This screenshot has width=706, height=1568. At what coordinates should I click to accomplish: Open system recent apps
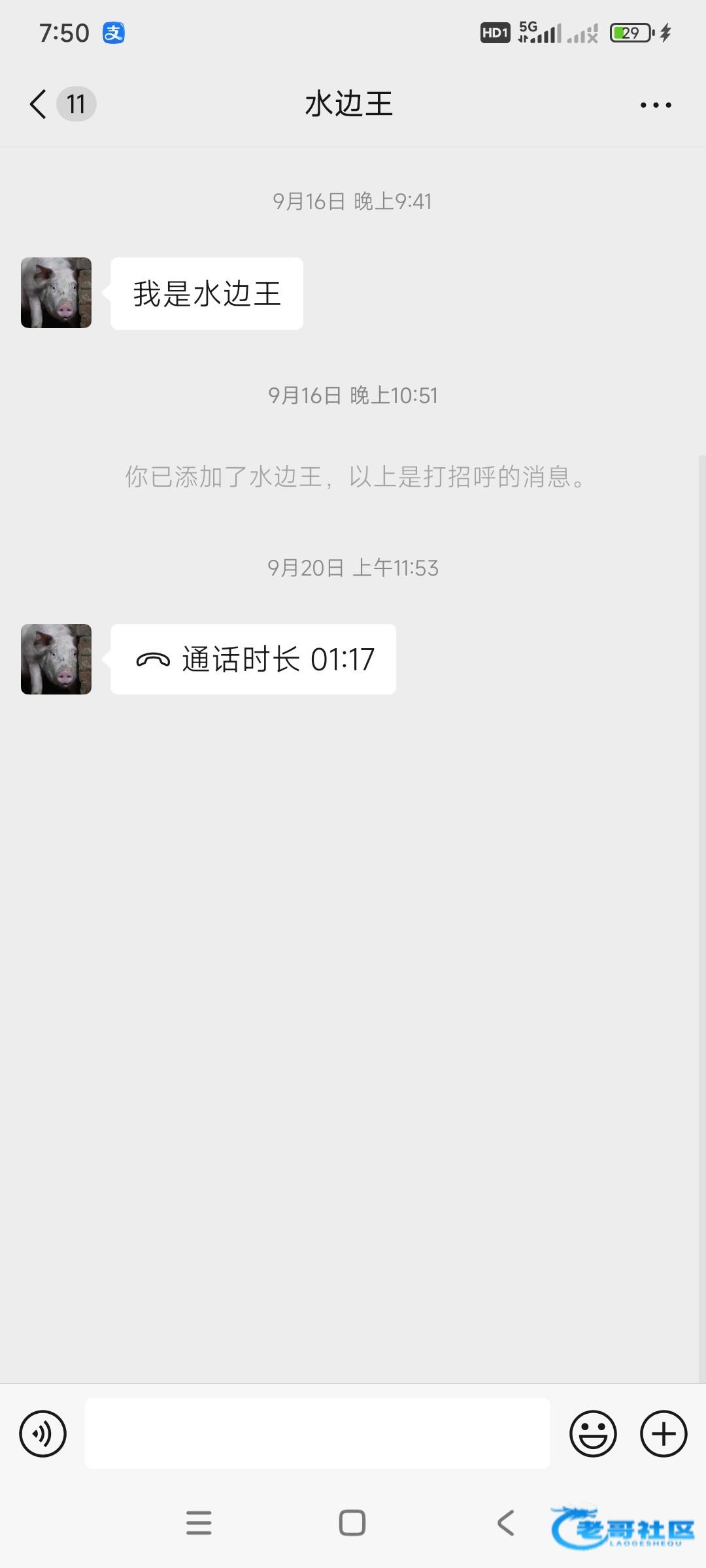click(199, 1523)
